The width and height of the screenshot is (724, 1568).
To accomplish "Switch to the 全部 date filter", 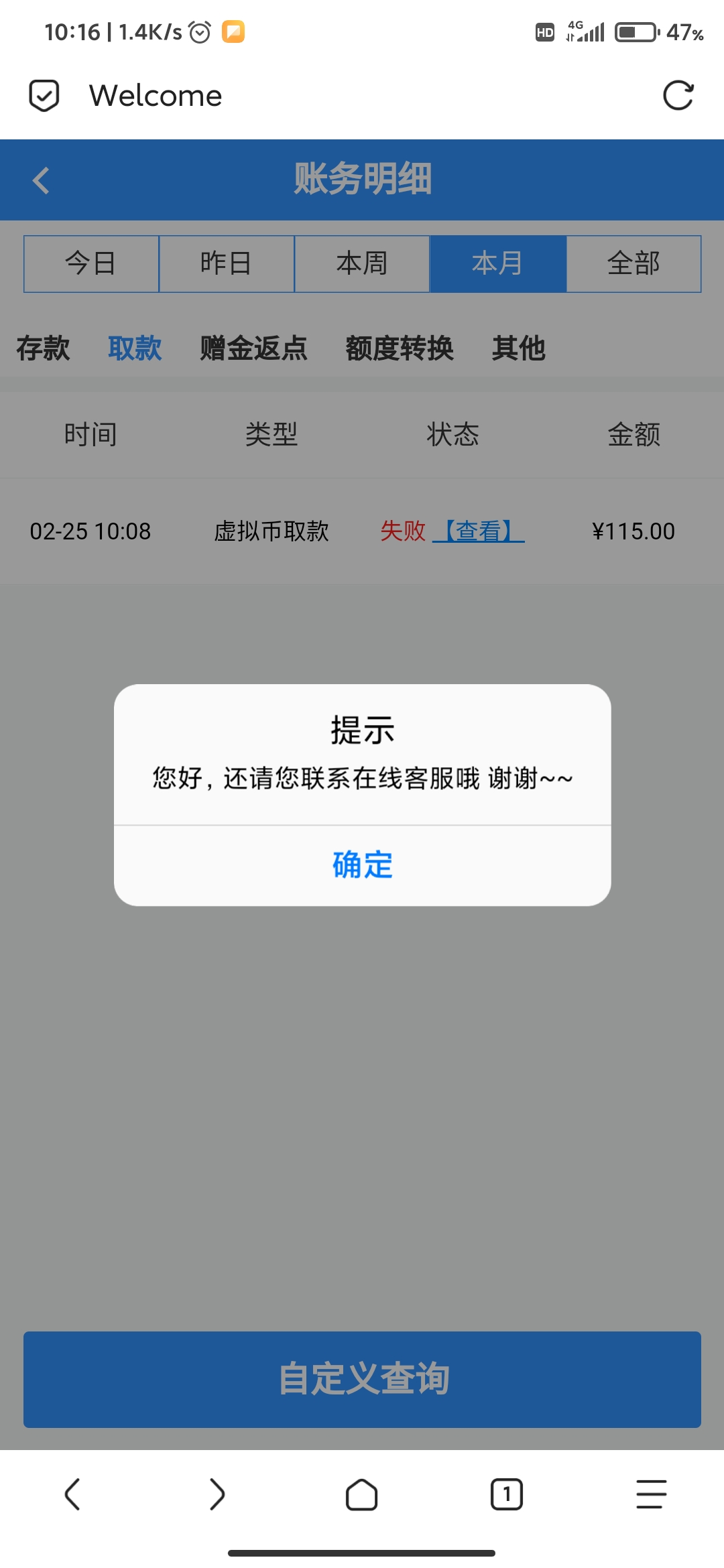I will (633, 263).
